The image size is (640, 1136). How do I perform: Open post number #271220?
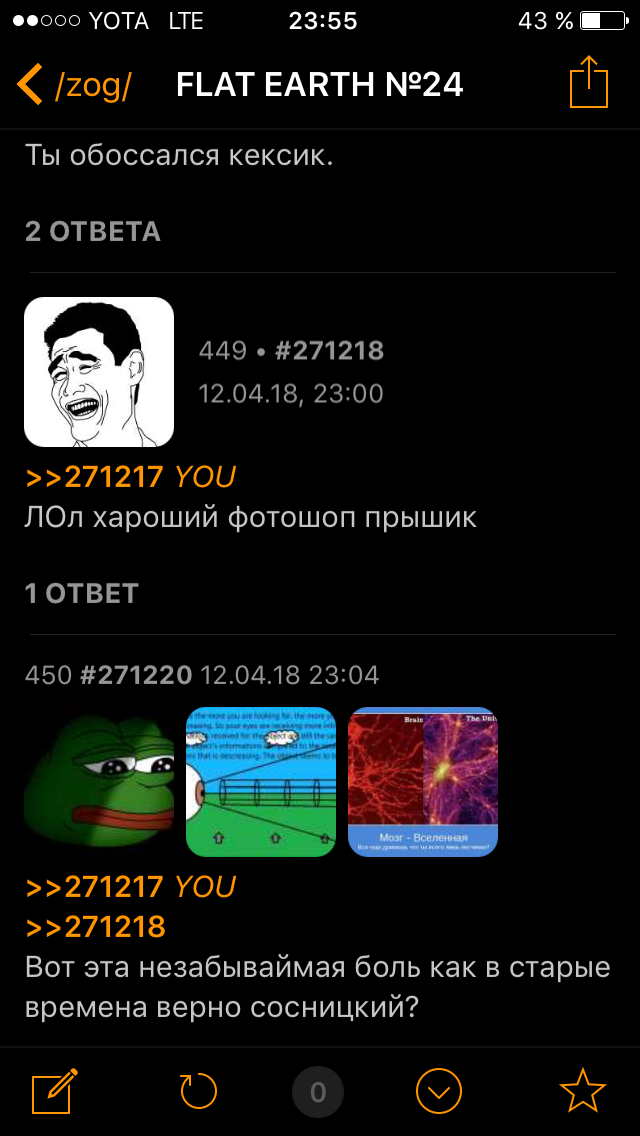136,675
